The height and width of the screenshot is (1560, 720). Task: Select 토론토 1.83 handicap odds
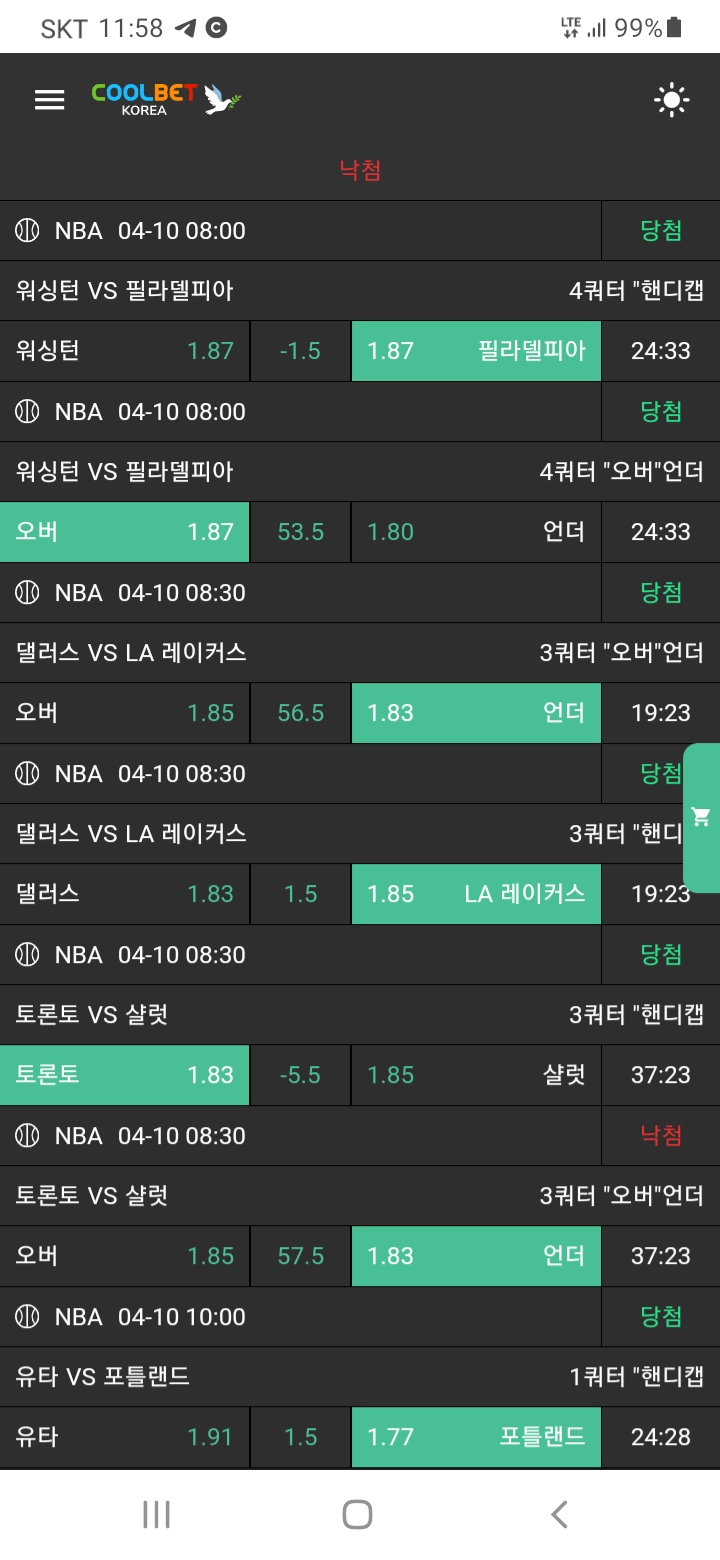click(x=124, y=1075)
